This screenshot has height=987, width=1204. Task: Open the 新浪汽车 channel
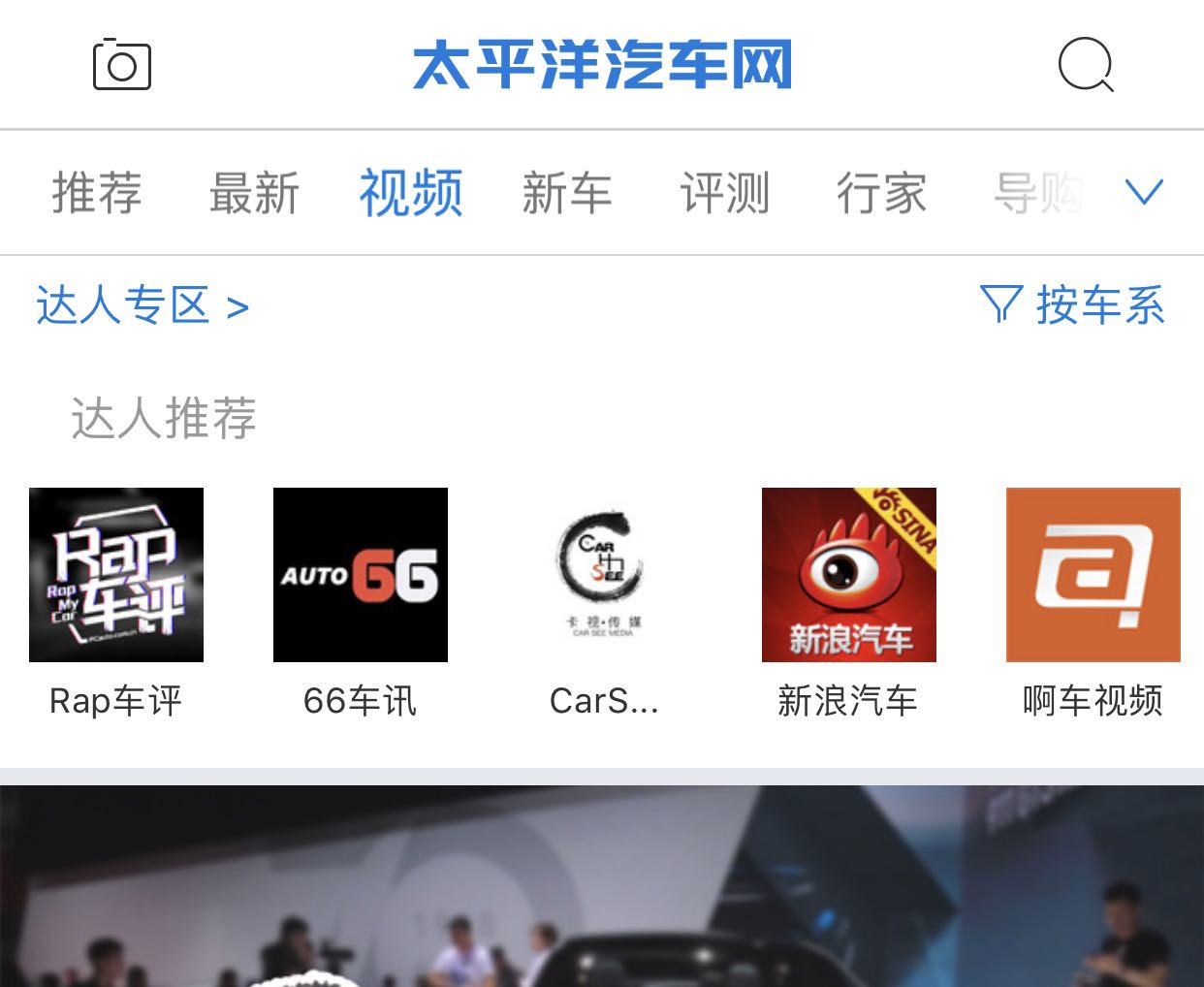tap(848, 601)
